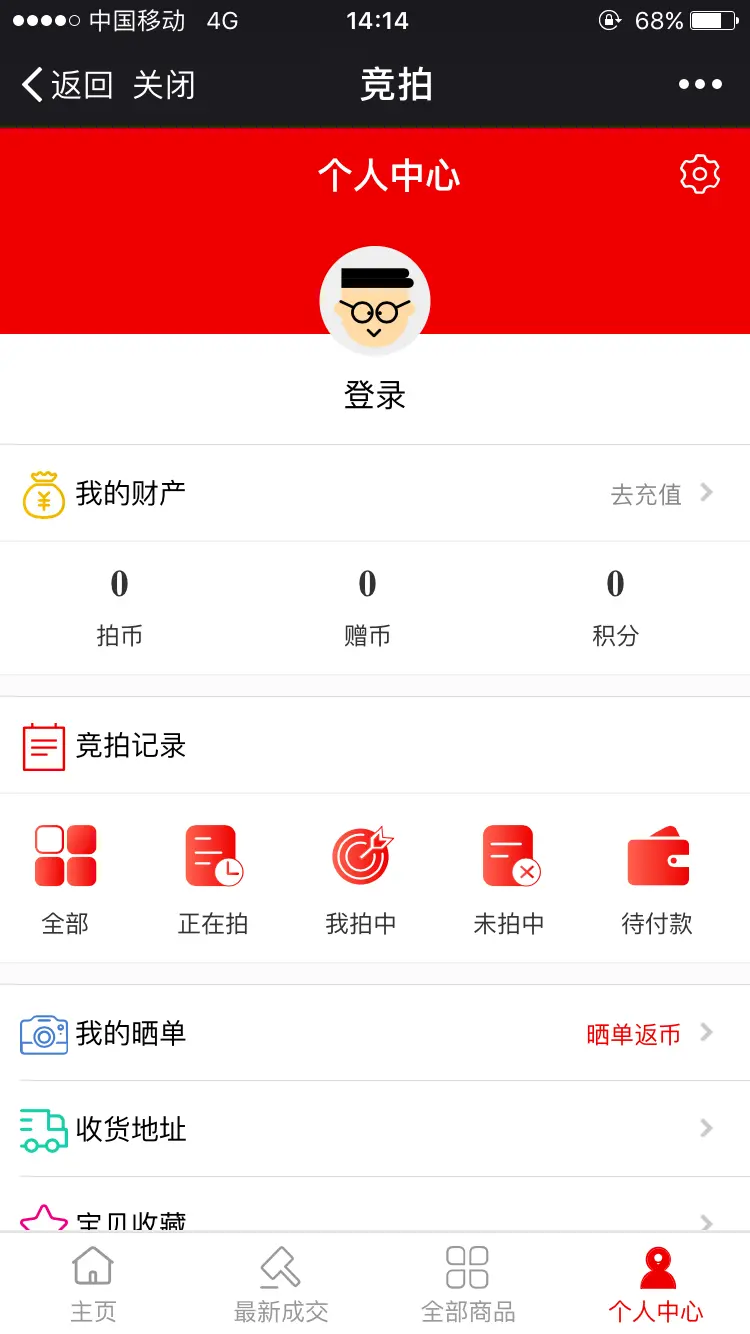This screenshot has width=750, height=1334.
Task: Switch to the 最新成交 tab
Action: 281,1284
